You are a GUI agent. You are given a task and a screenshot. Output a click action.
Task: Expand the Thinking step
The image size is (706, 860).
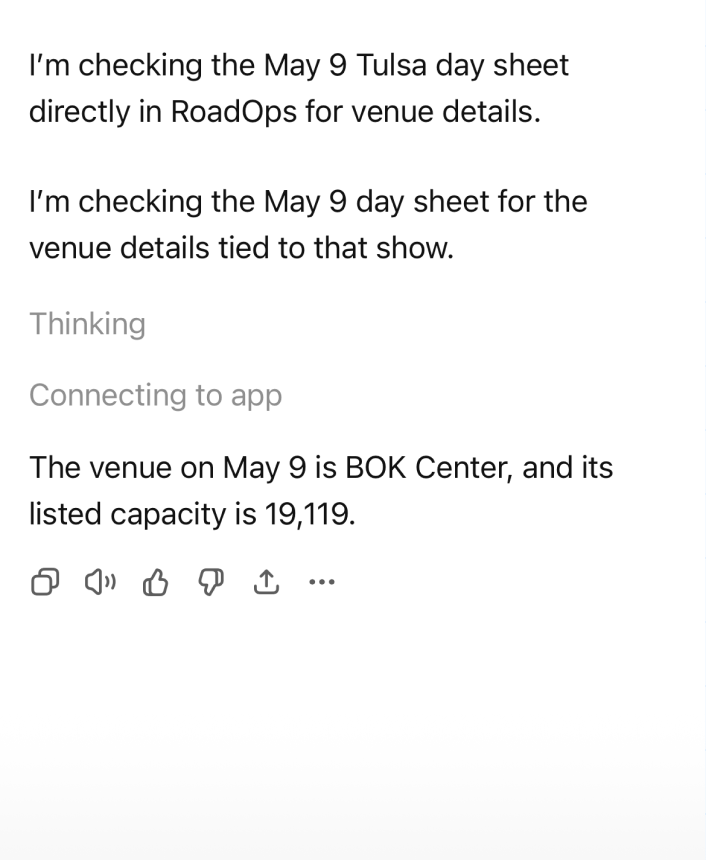click(x=87, y=324)
